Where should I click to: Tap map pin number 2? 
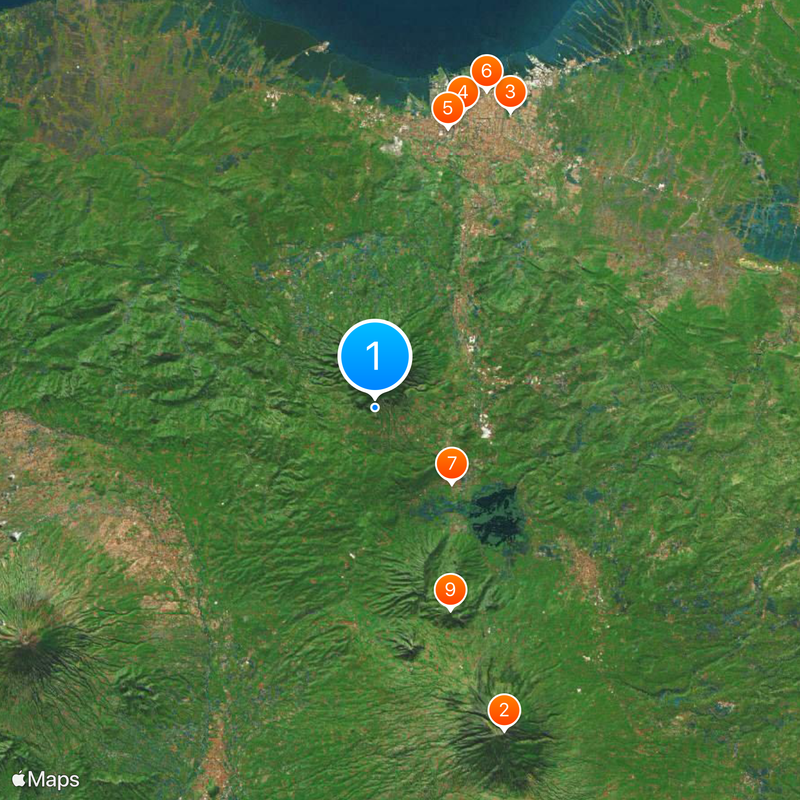click(504, 710)
